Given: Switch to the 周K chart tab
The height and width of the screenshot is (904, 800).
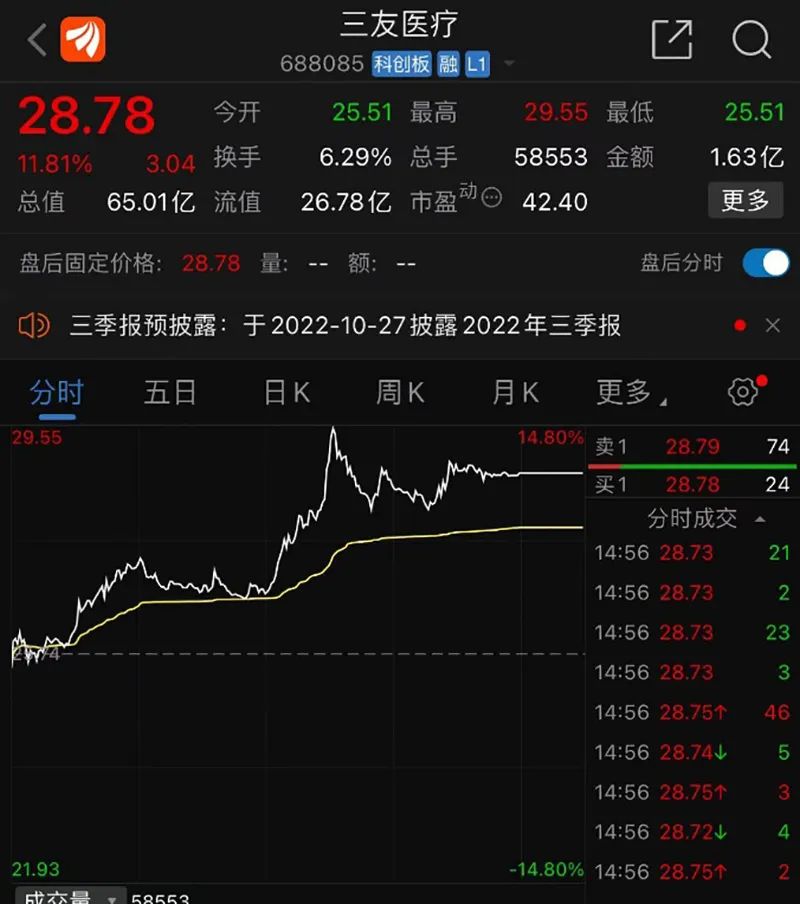Looking at the screenshot, I should point(400,393).
